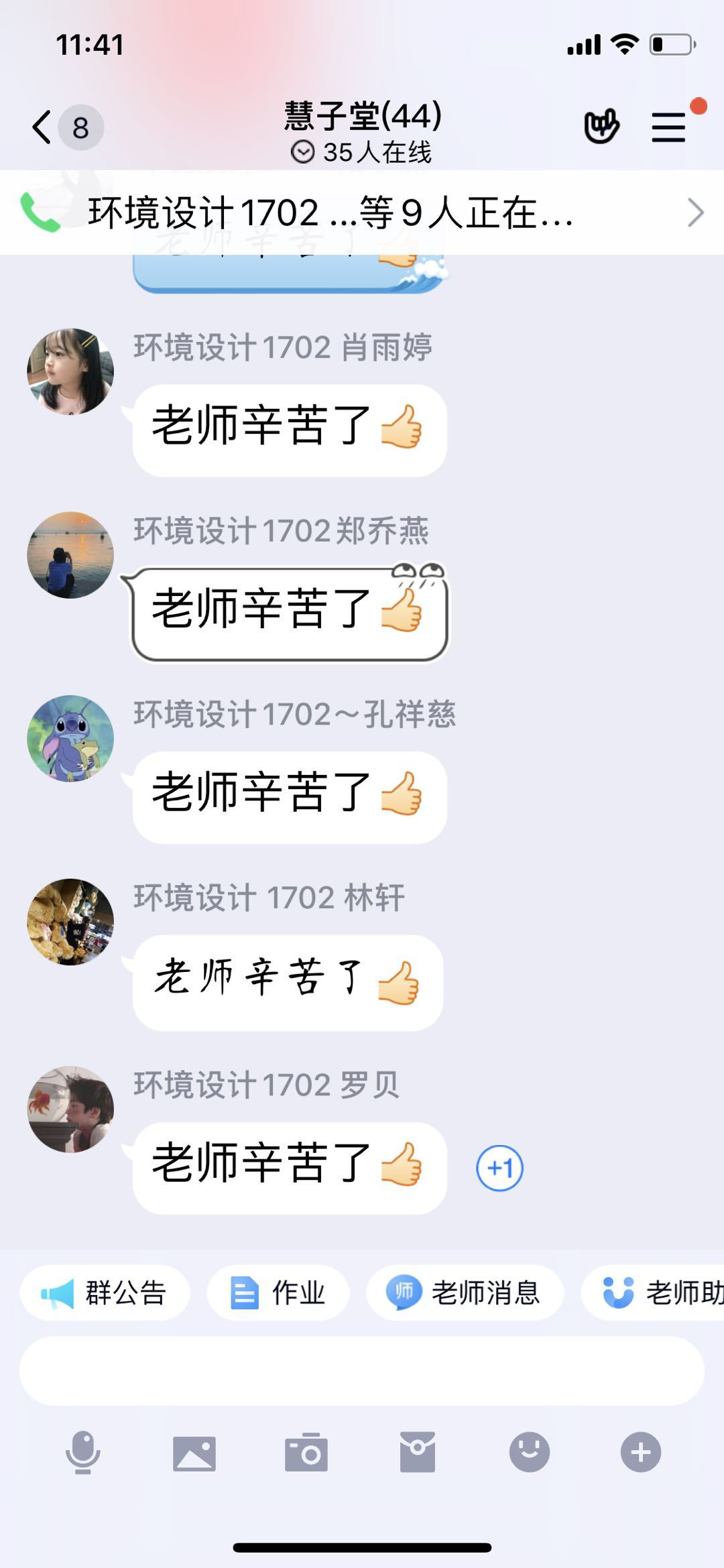
Task: Open the emoji picker
Action: click(x=530, y=1452)
